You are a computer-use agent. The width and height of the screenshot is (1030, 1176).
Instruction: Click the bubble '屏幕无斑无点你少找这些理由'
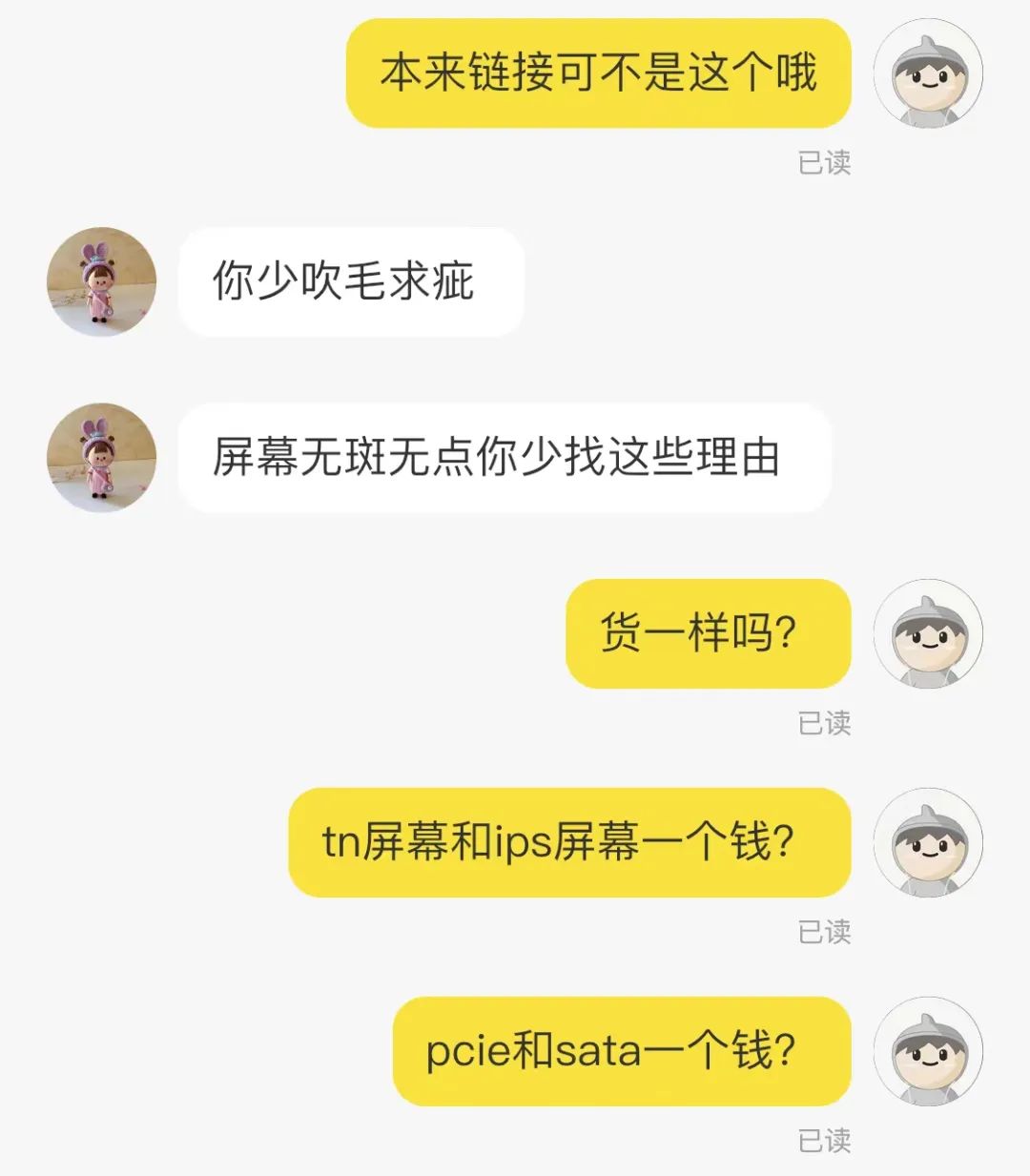click(x=505, y=458)
